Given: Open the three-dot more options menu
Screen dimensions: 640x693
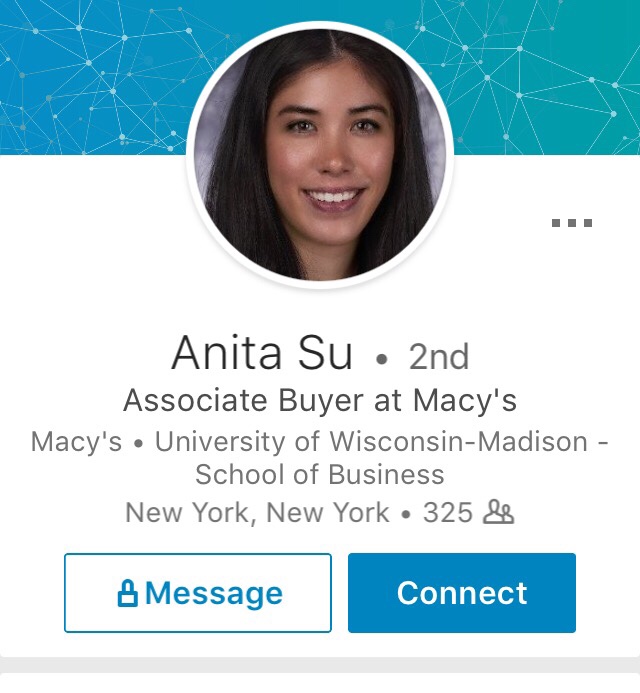Looking at the screenshot, I should click(x=572, y=223).
